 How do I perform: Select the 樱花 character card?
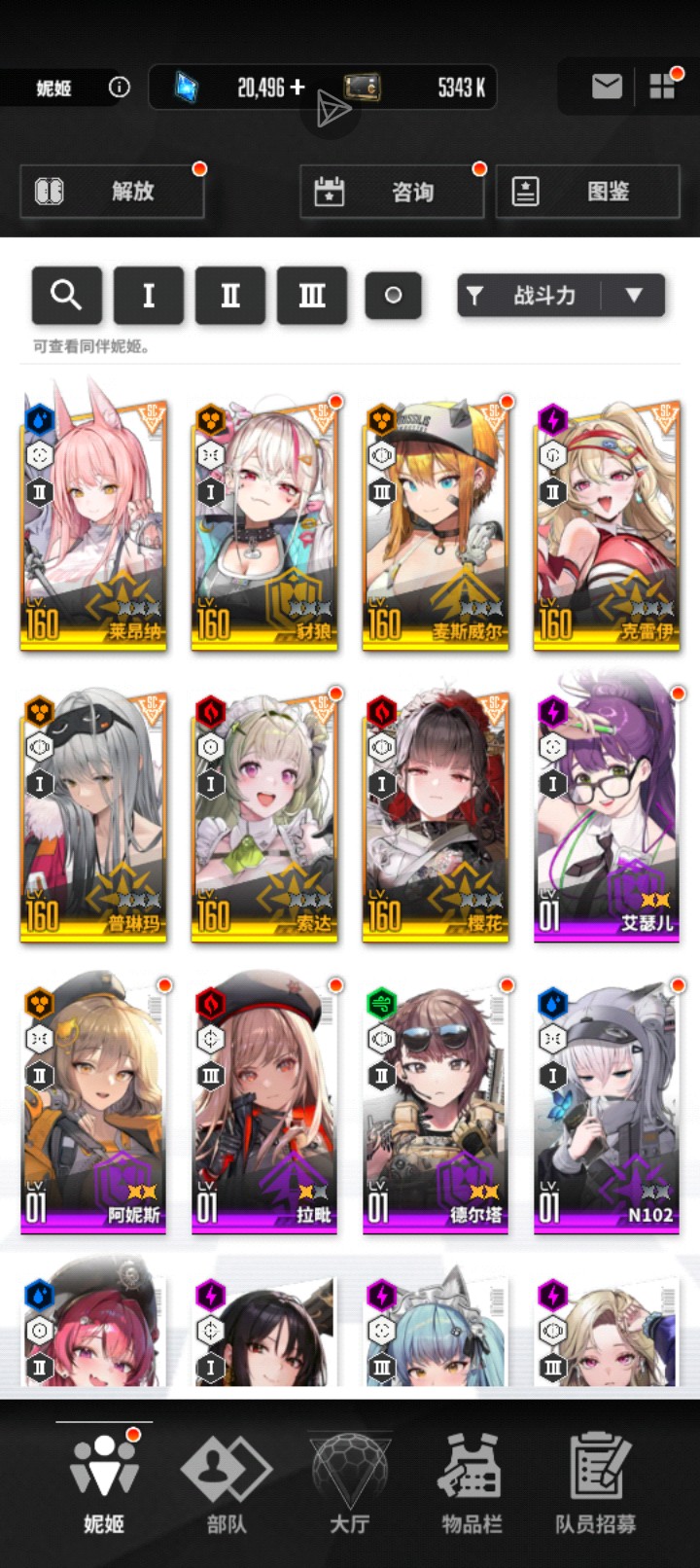click(436, 815)
